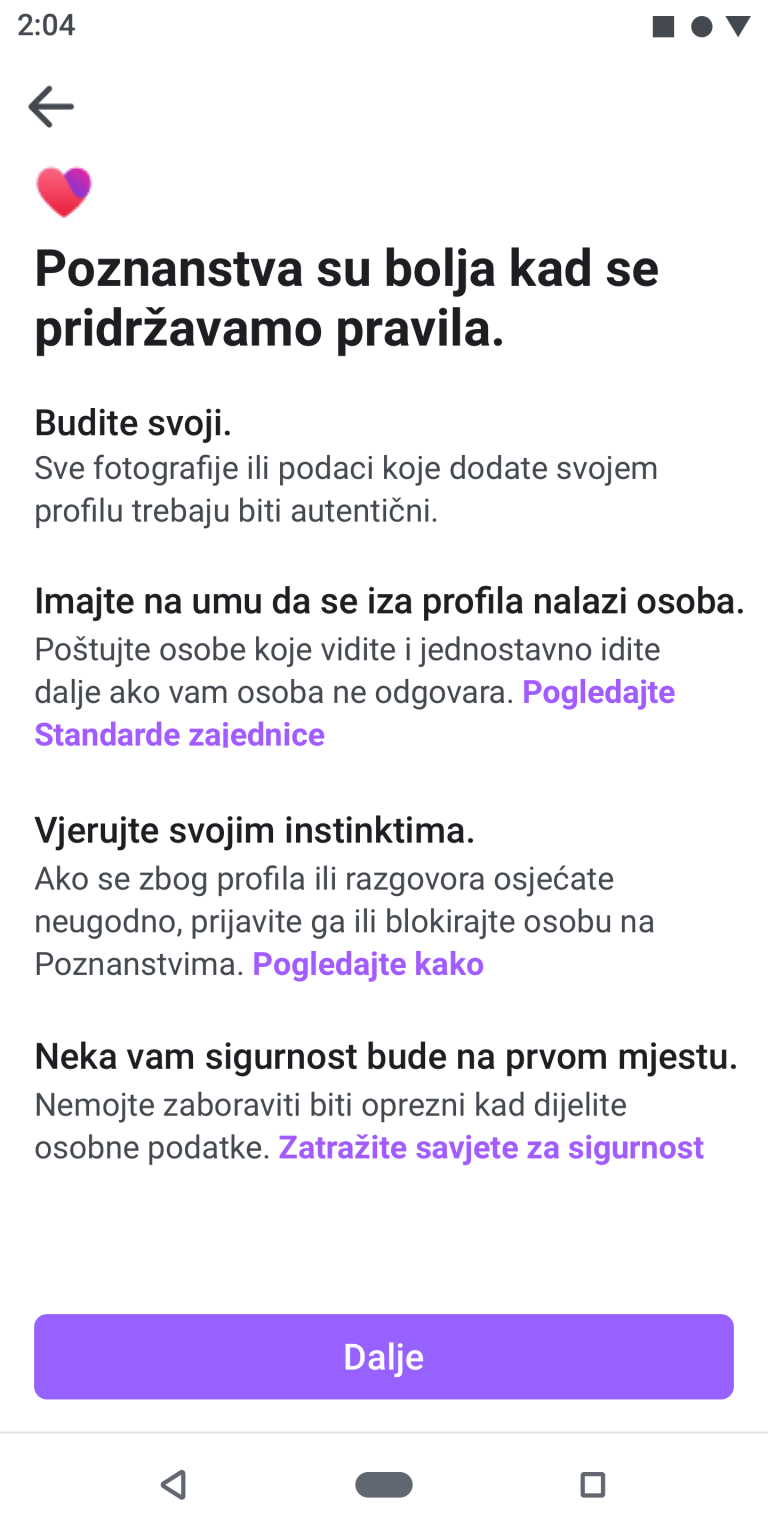
Task: Open system recent apps
Action: pyautogui.click(x=593, y=1485)
